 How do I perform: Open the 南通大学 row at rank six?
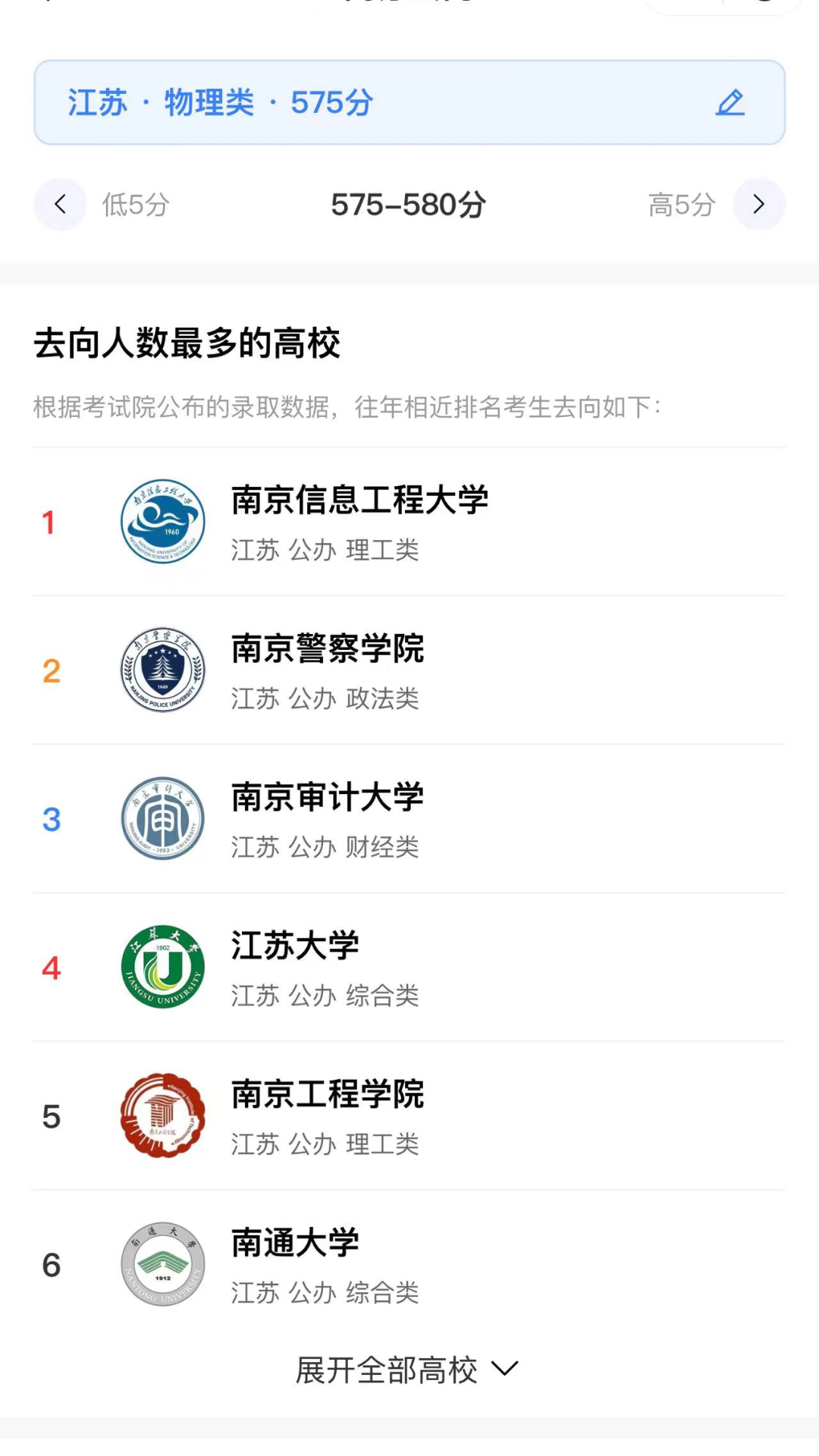tap(294, 1243)
